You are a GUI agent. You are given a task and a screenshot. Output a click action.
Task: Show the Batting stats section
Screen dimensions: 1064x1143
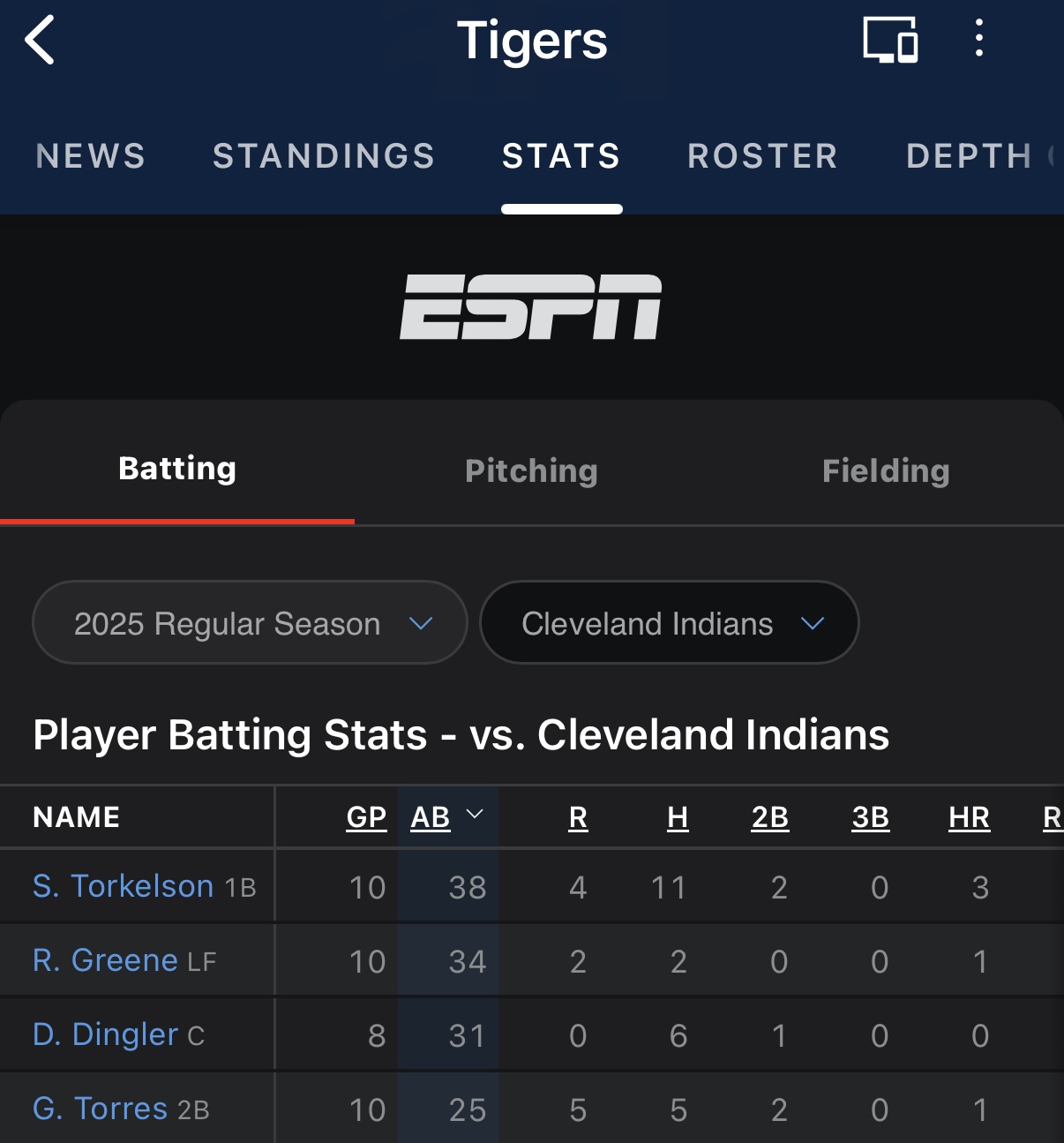click(177, 469)
